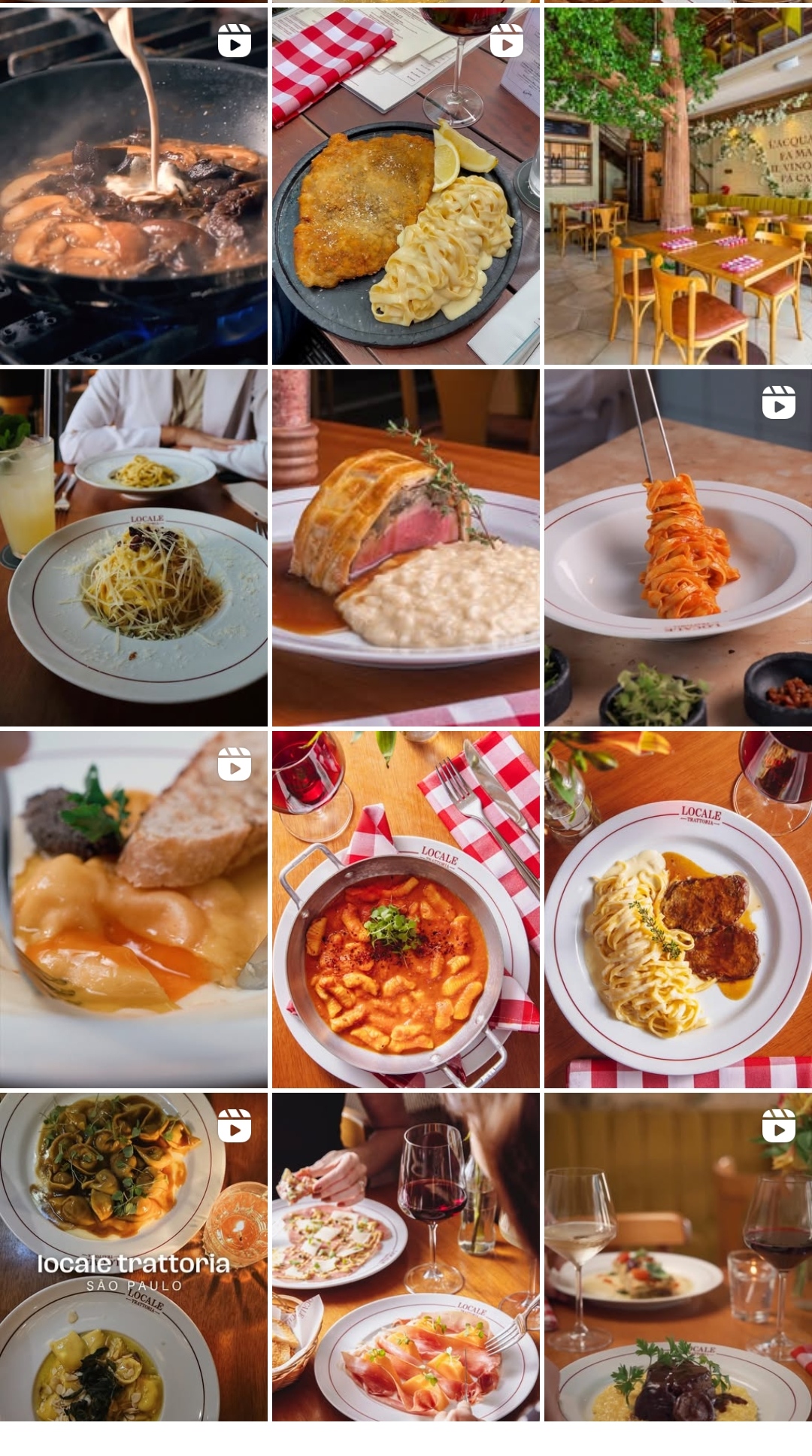Image resolution: width=812 pixels, height=1456 pixels.
Task: Open the gnocchi in tomato sauce post
Action: tap(405, 909)
